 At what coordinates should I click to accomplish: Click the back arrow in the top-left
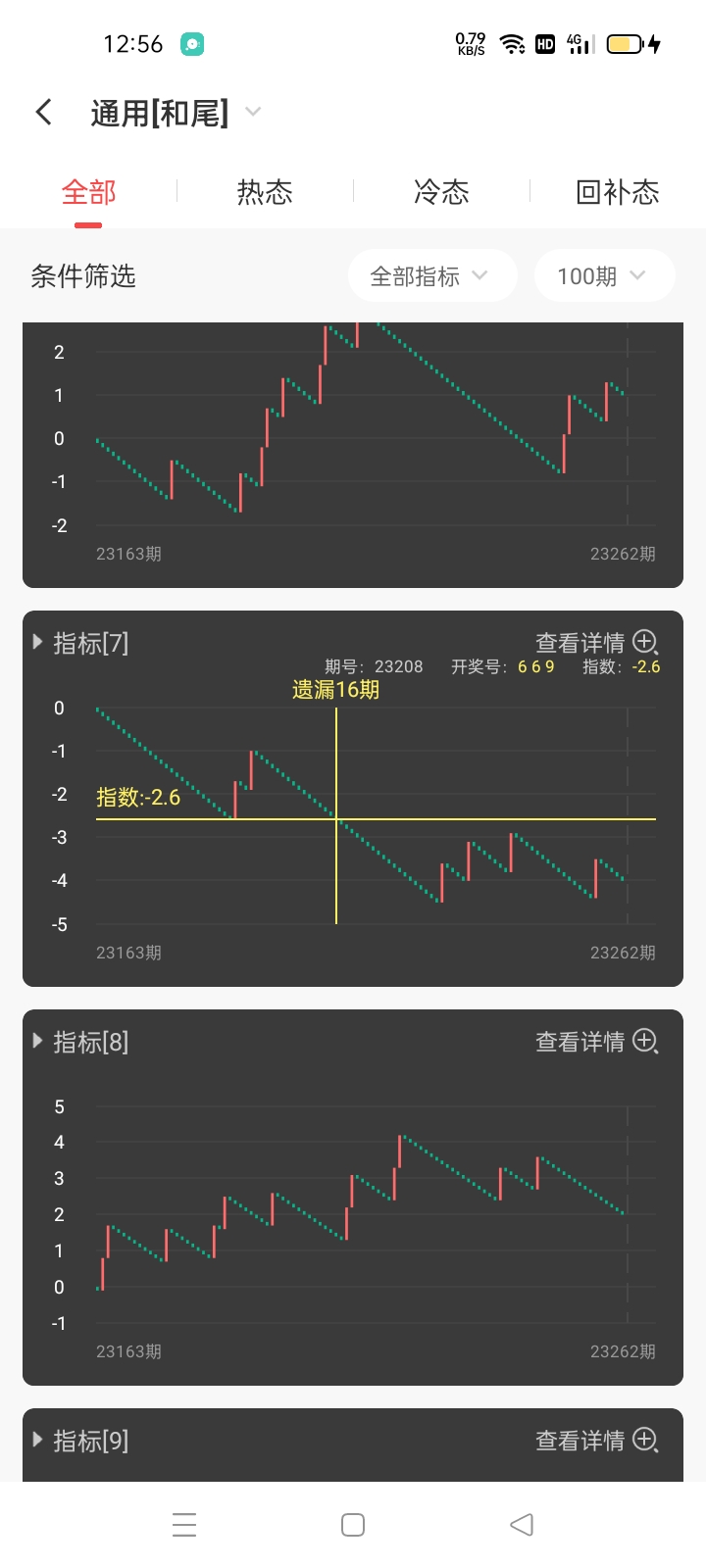[x=43, y=112]
